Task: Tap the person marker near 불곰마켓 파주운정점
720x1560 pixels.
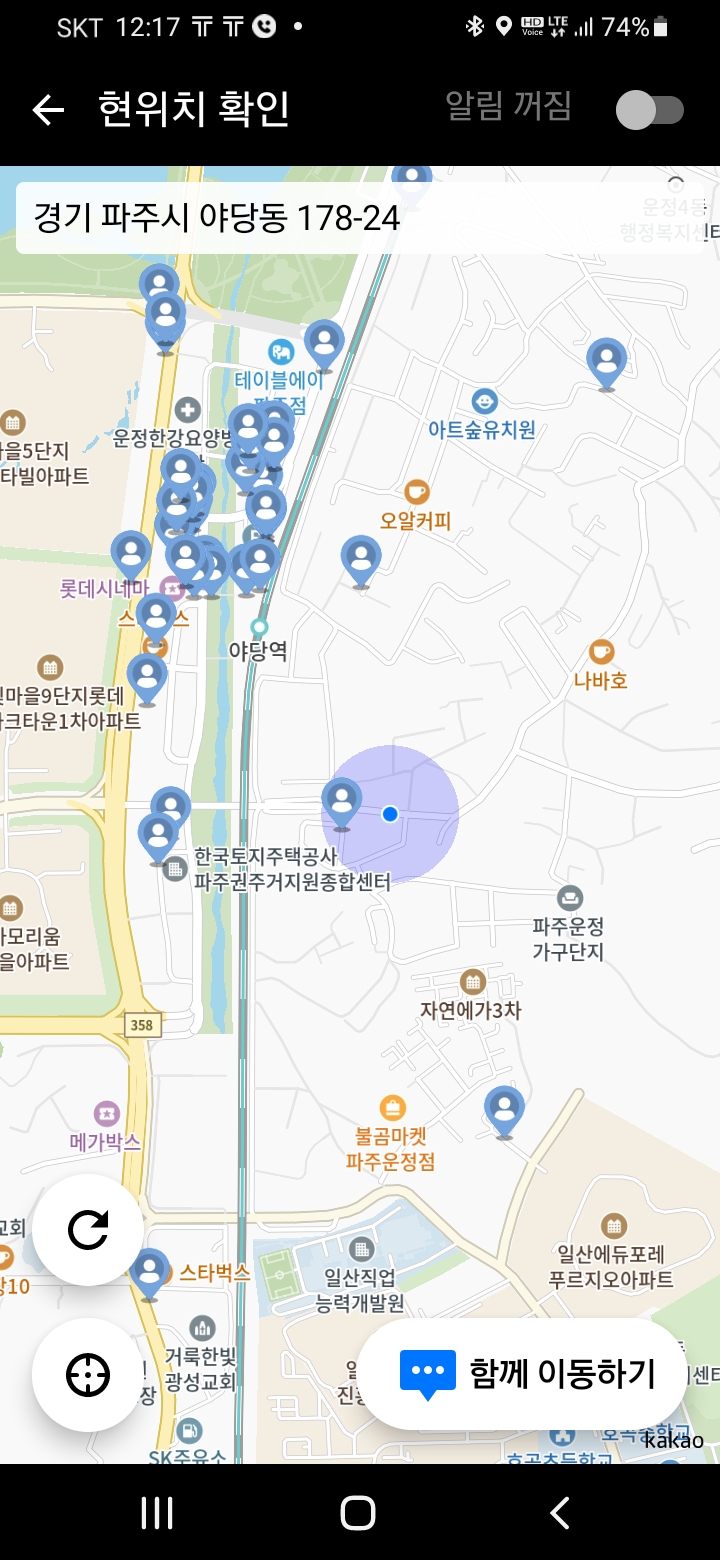Action: [504, 1112]
